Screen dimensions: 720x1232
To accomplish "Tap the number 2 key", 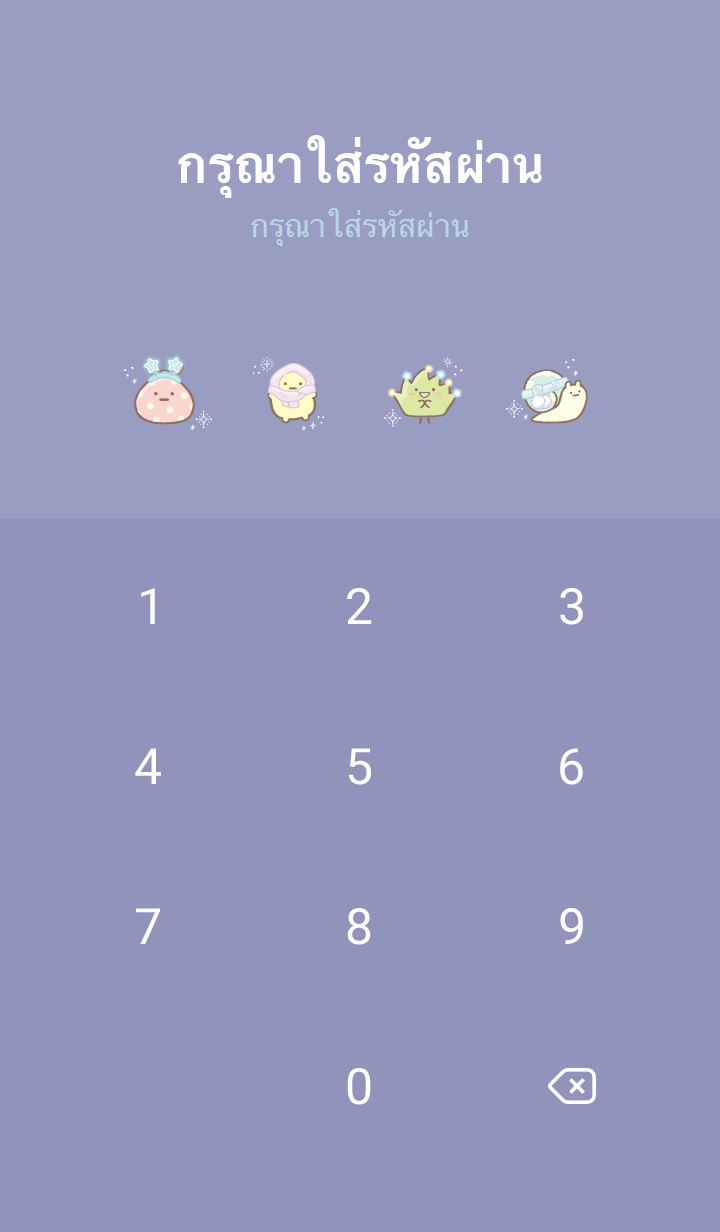I will click(x=359, y=607).
